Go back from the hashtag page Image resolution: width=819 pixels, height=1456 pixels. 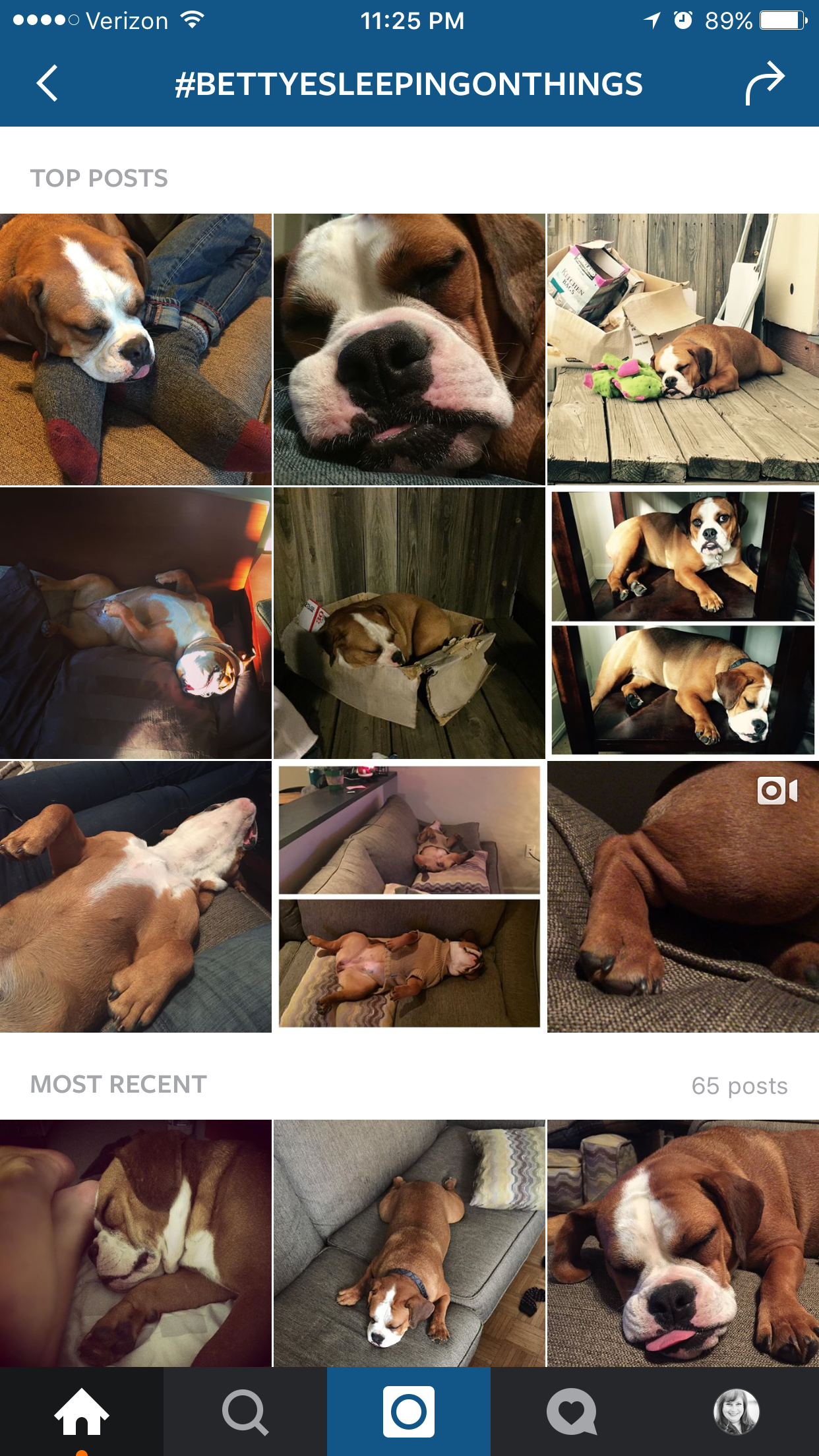click(x=47, y=84)
